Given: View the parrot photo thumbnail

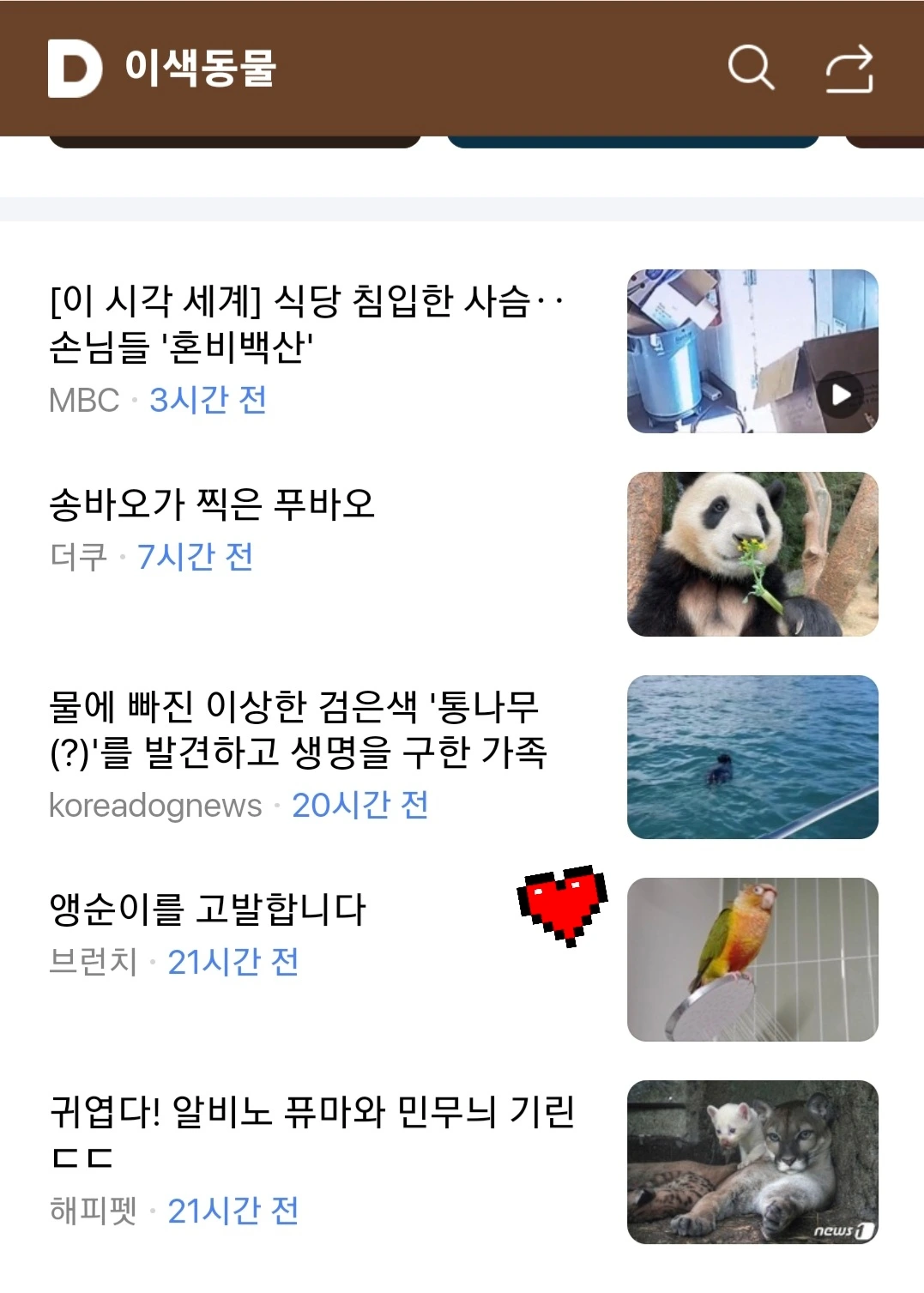Looking at the screenshot, I should (752, 959).
